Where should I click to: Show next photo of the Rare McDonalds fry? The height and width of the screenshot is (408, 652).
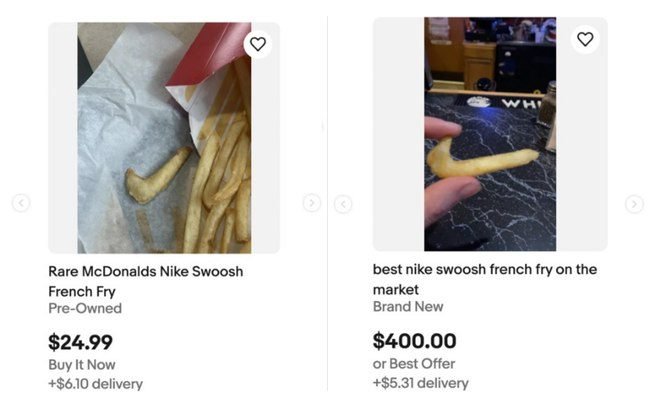pyautogui.click(x=311, y=203)
